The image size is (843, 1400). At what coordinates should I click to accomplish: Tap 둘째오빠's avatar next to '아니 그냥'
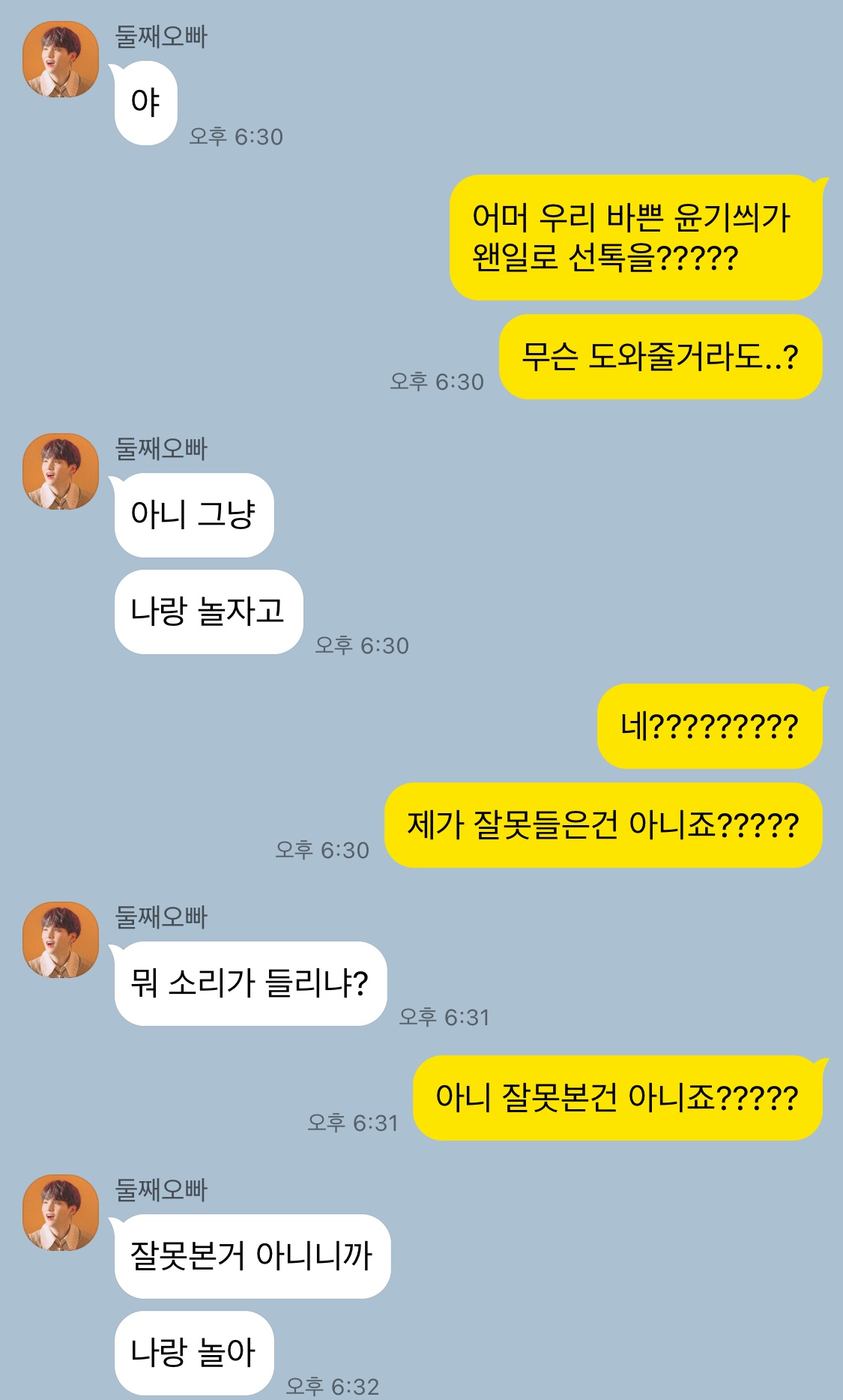tap(61, 471)
